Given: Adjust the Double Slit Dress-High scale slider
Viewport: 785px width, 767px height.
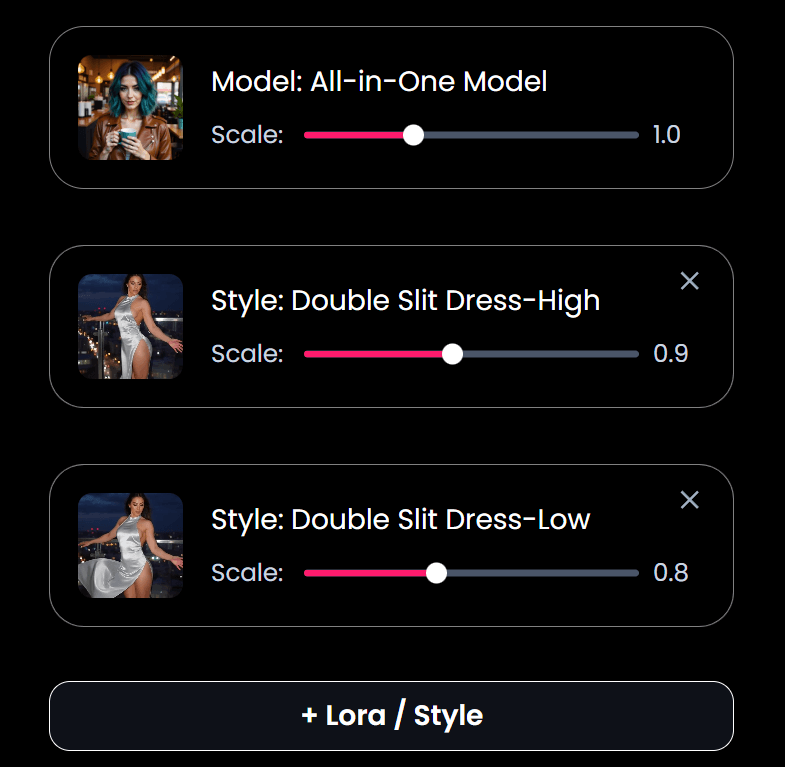Looking at the screenshot, I should (452, 354).
